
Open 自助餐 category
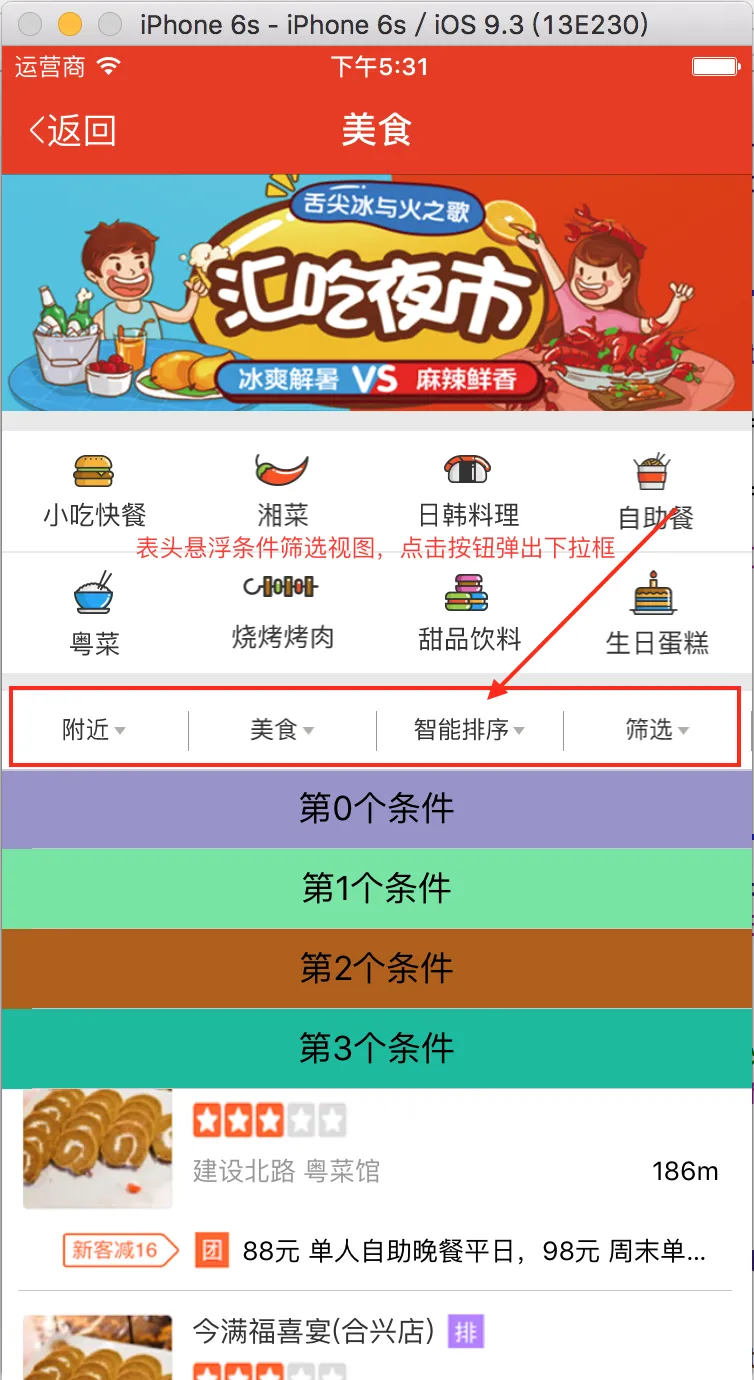point(655,493)
